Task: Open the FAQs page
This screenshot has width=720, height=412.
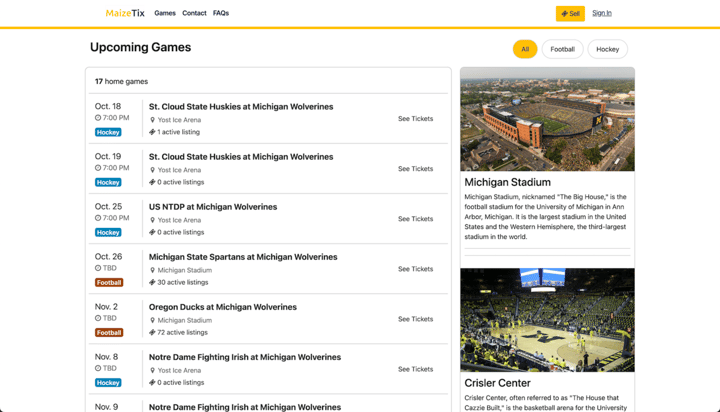Action: pos(221,13)
